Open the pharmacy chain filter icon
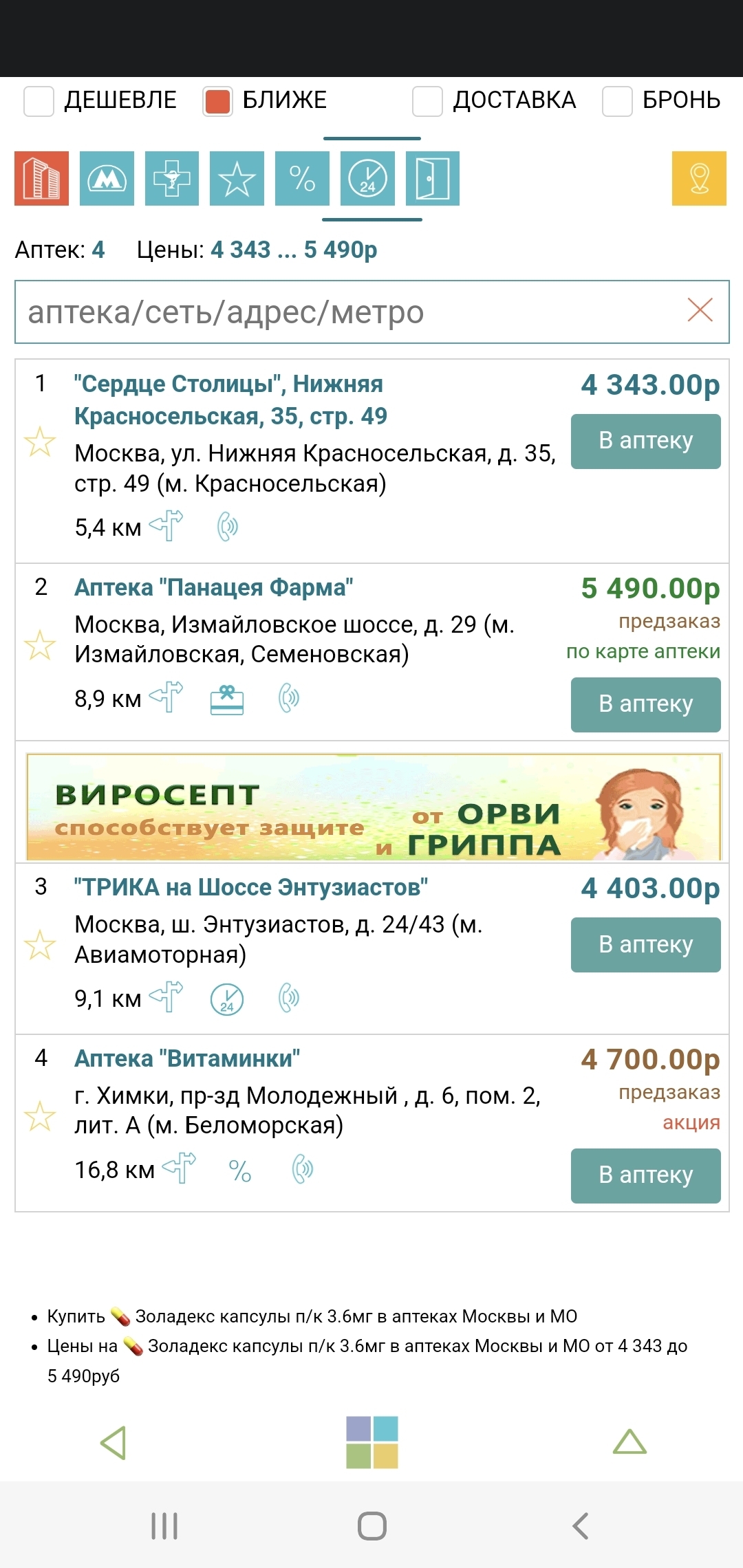The image size is (743, 1568). pos(172,178)
